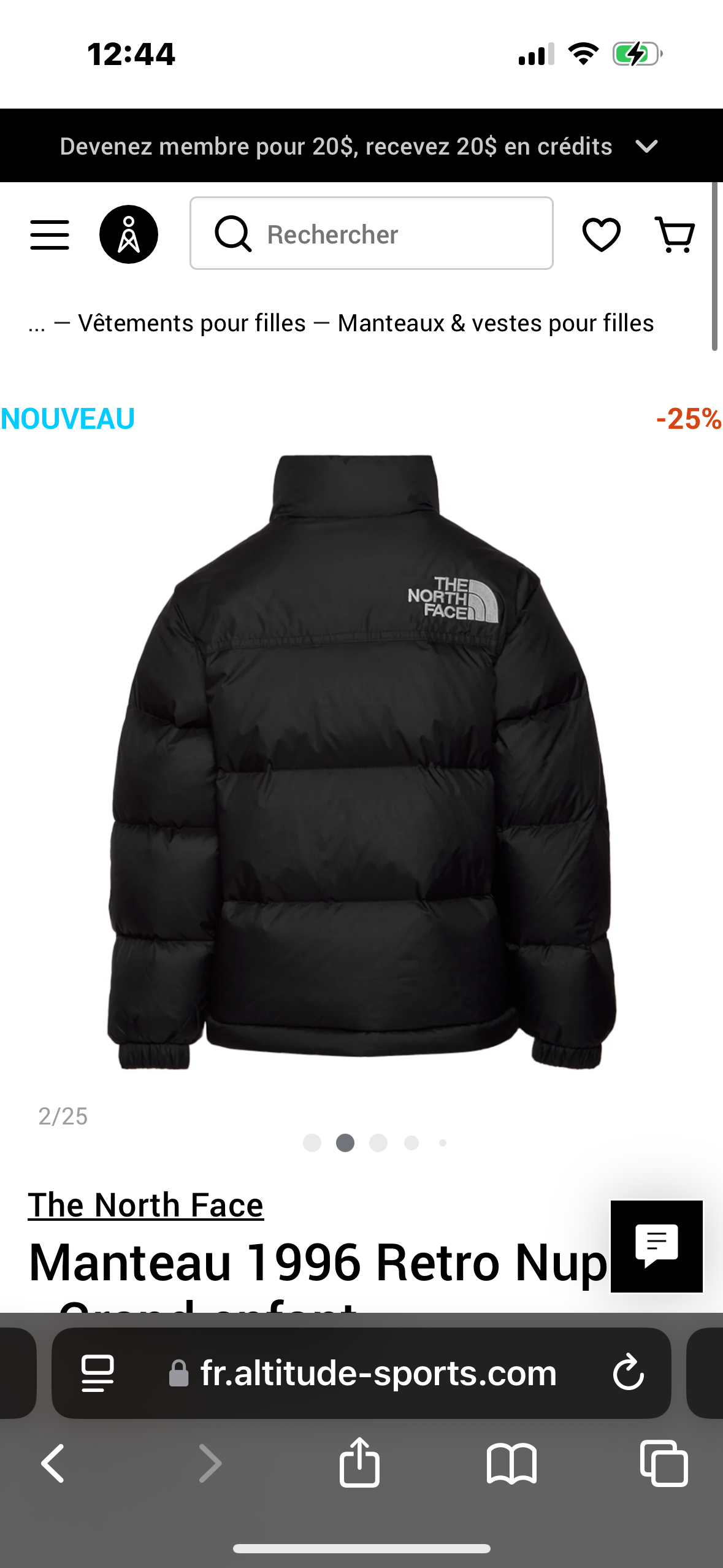Open the wishlist heart icon

601,234
